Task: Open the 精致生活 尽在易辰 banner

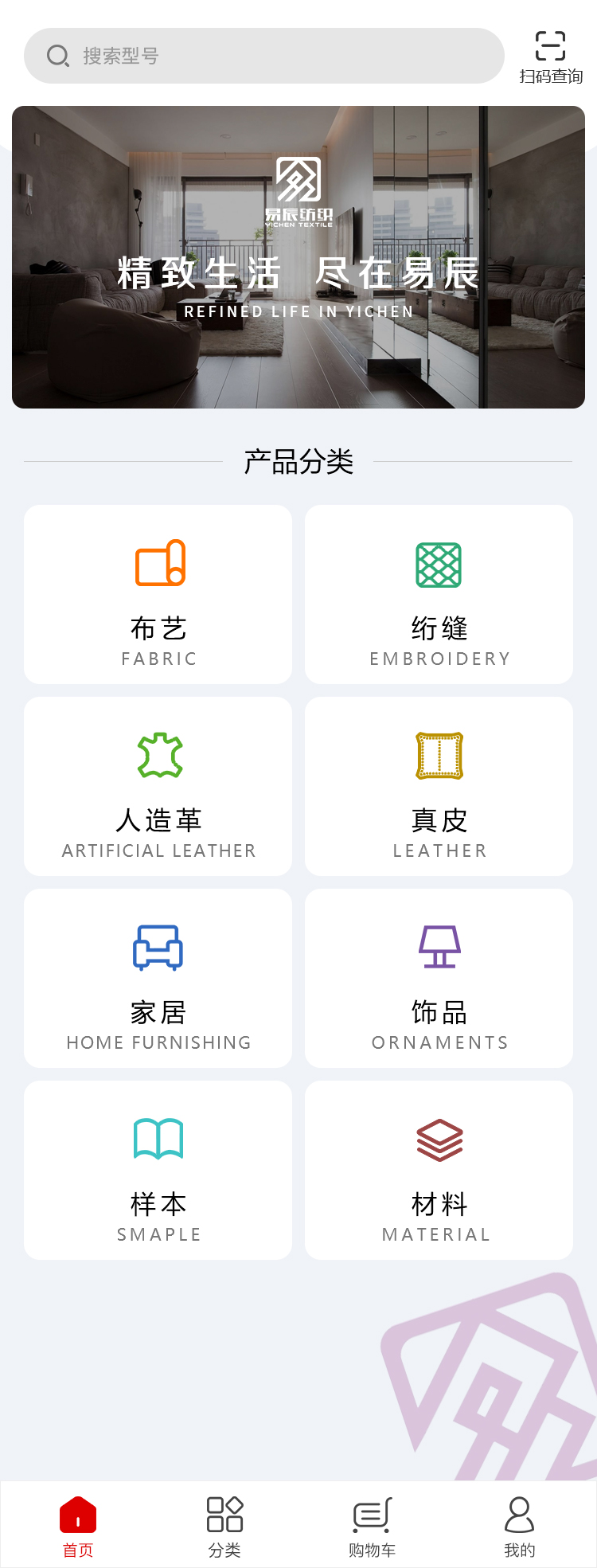Action: (x=298, y=257)
